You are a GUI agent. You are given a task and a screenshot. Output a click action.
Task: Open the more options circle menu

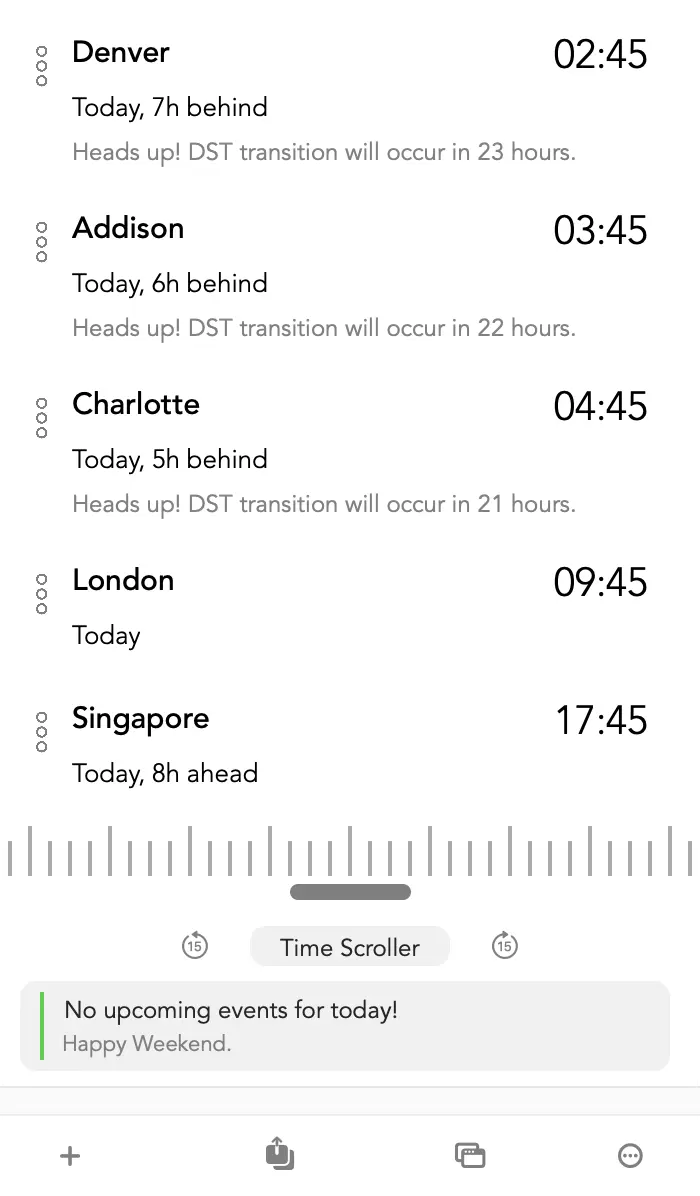tap(630, 1156)
